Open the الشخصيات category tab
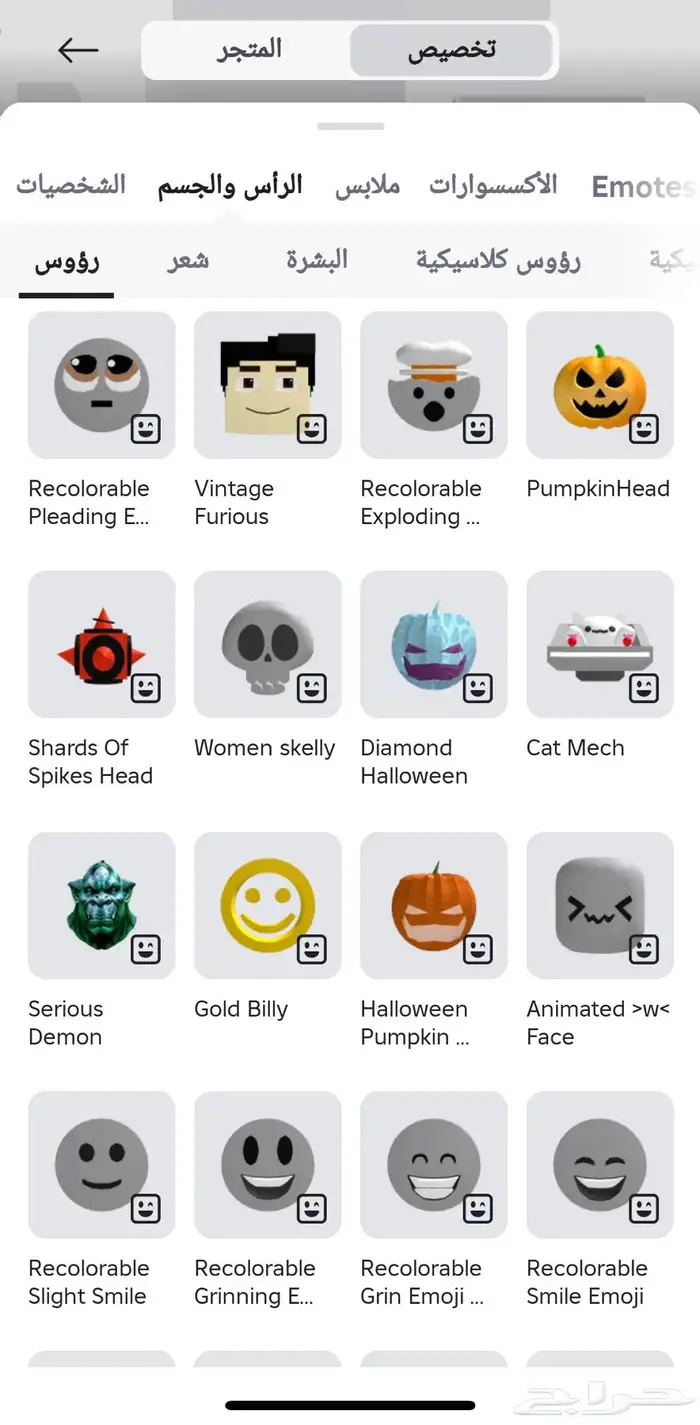Image resolution: width=700 pixels, height=1425 pixels. (x=71, y=186)
